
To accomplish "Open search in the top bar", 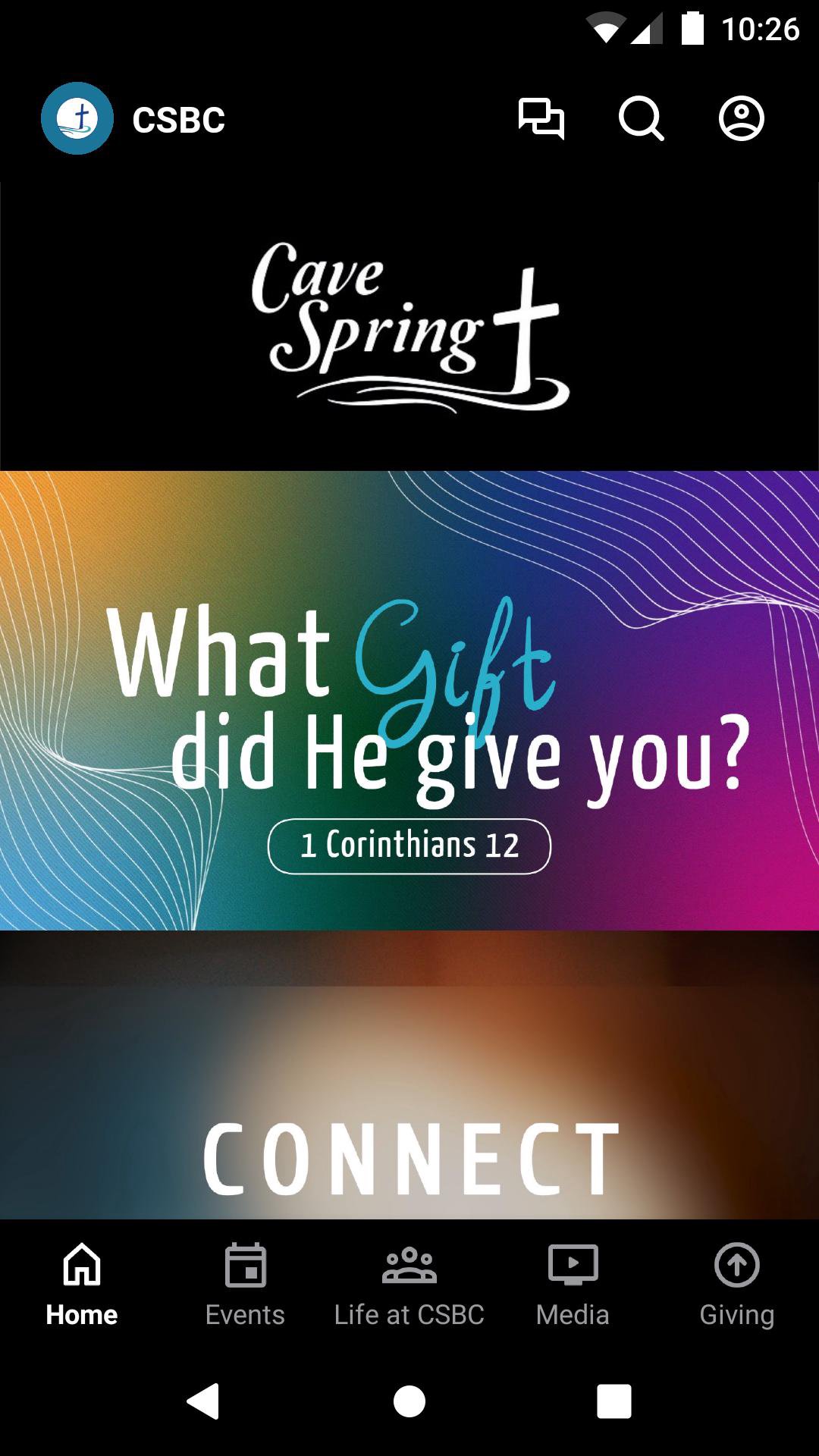I will pos(642,119).
